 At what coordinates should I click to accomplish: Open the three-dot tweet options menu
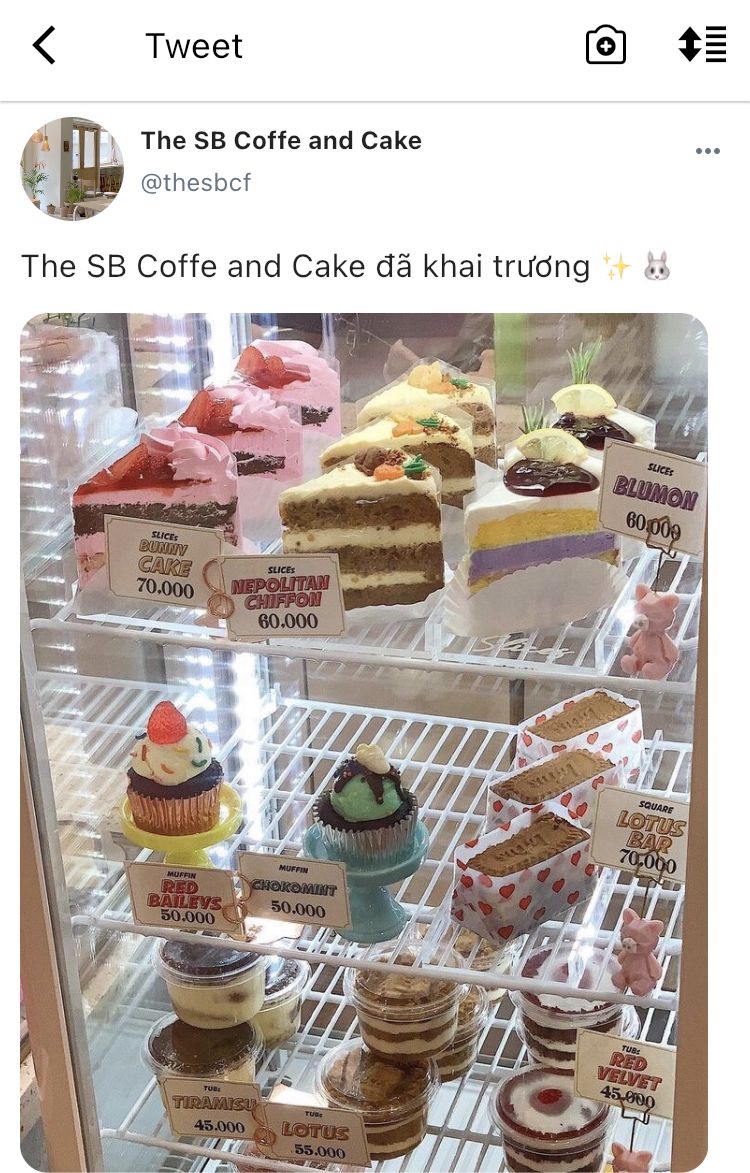(x=707, y=151)
